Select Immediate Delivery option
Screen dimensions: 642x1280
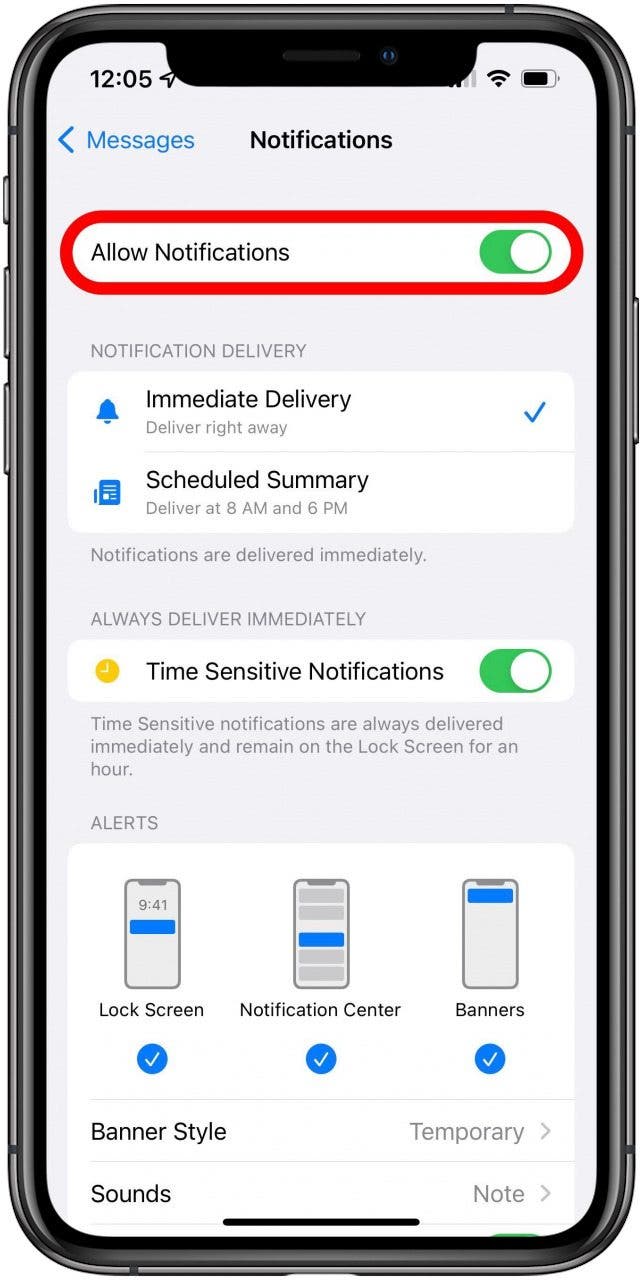click(x=321, y=412)
